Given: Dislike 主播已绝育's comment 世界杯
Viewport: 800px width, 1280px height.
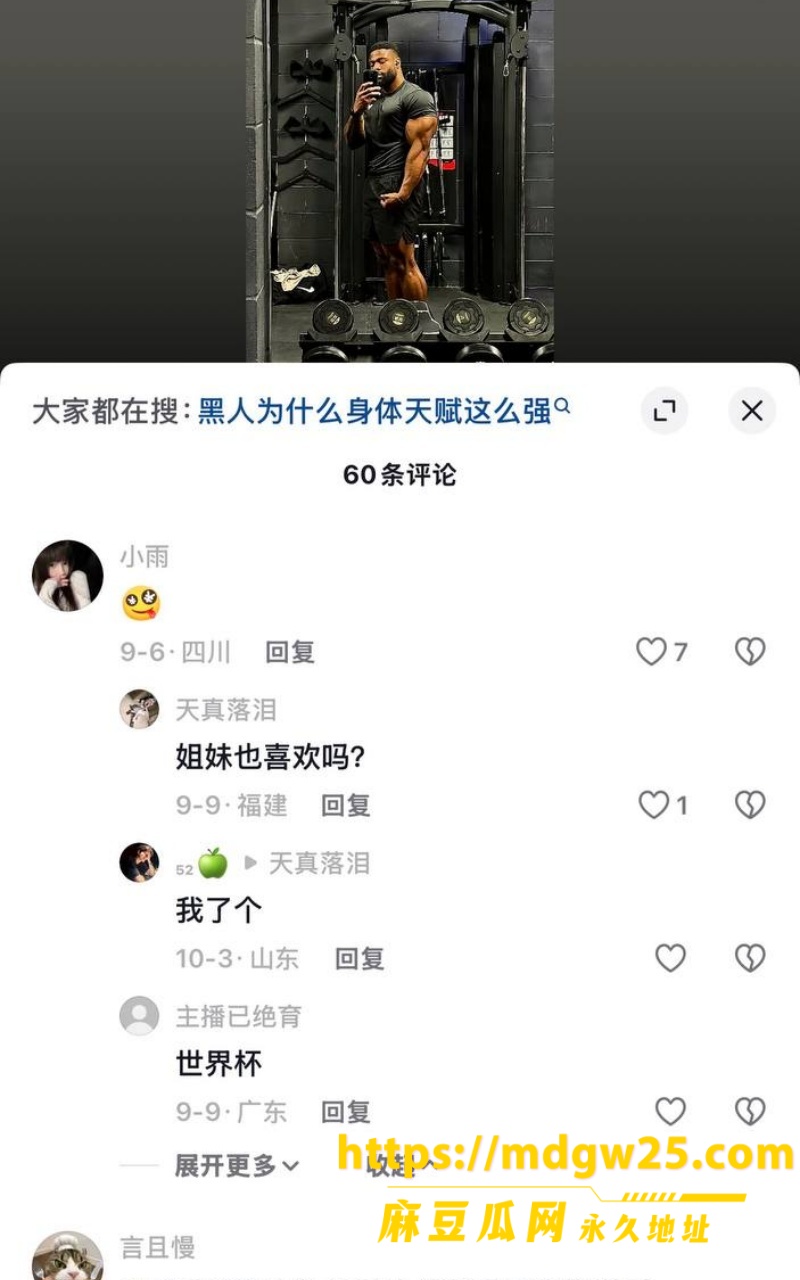Looking at the screenshot, I should pyautogui.click(x=750, y=1111).
